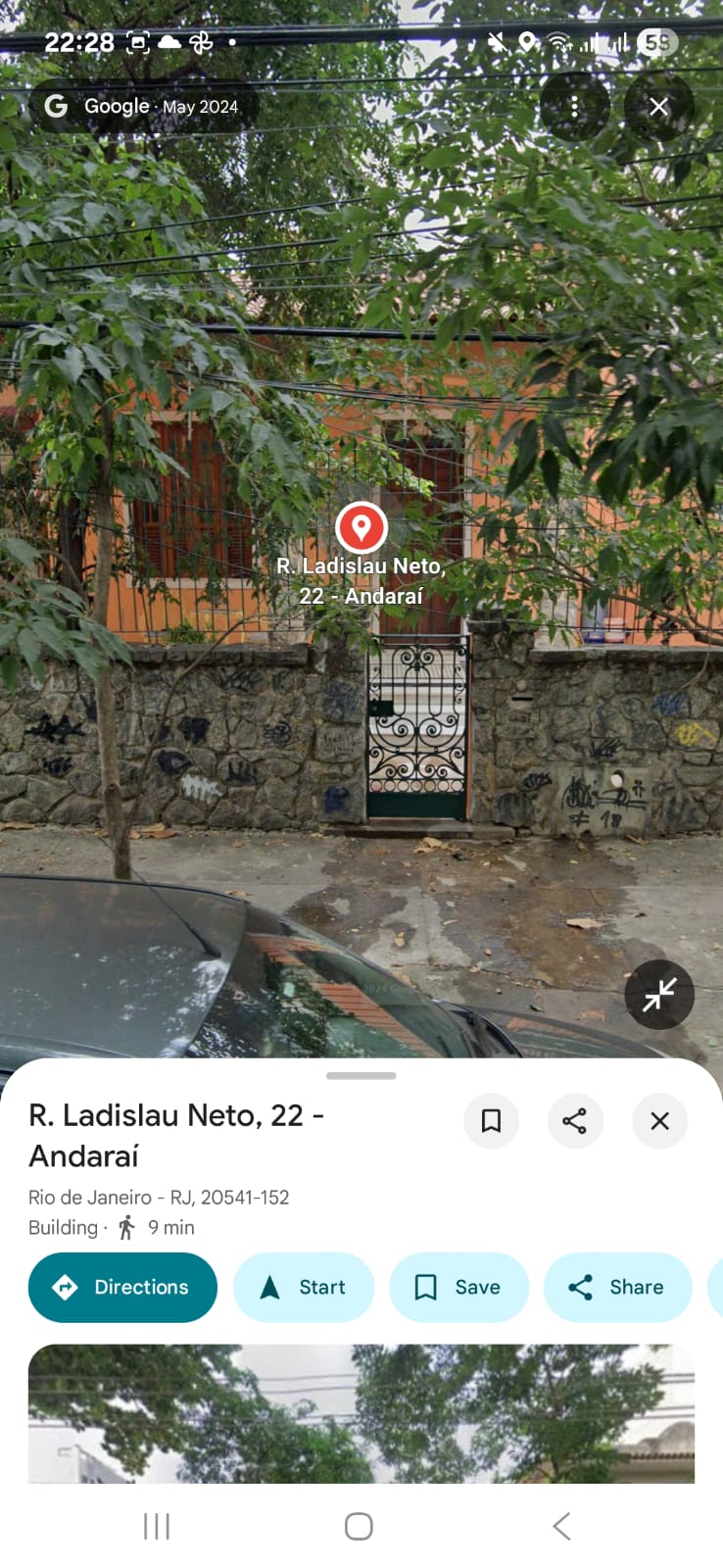Collapse the fullscreen Street View
The height and width of the screenshot is (1568, 723).
point(659,995)
